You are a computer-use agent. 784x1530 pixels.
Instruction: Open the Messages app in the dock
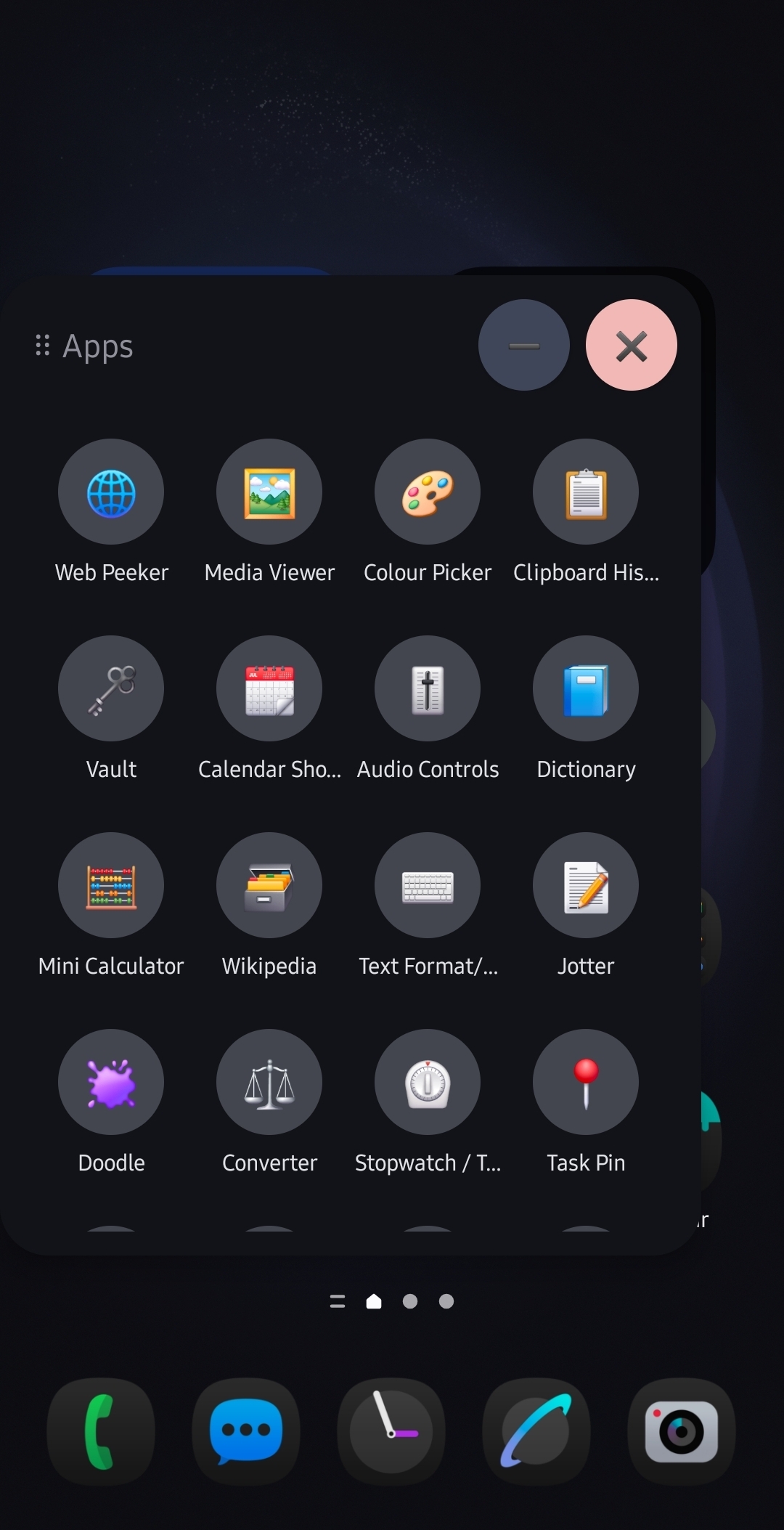click(x=246, y=1431)
